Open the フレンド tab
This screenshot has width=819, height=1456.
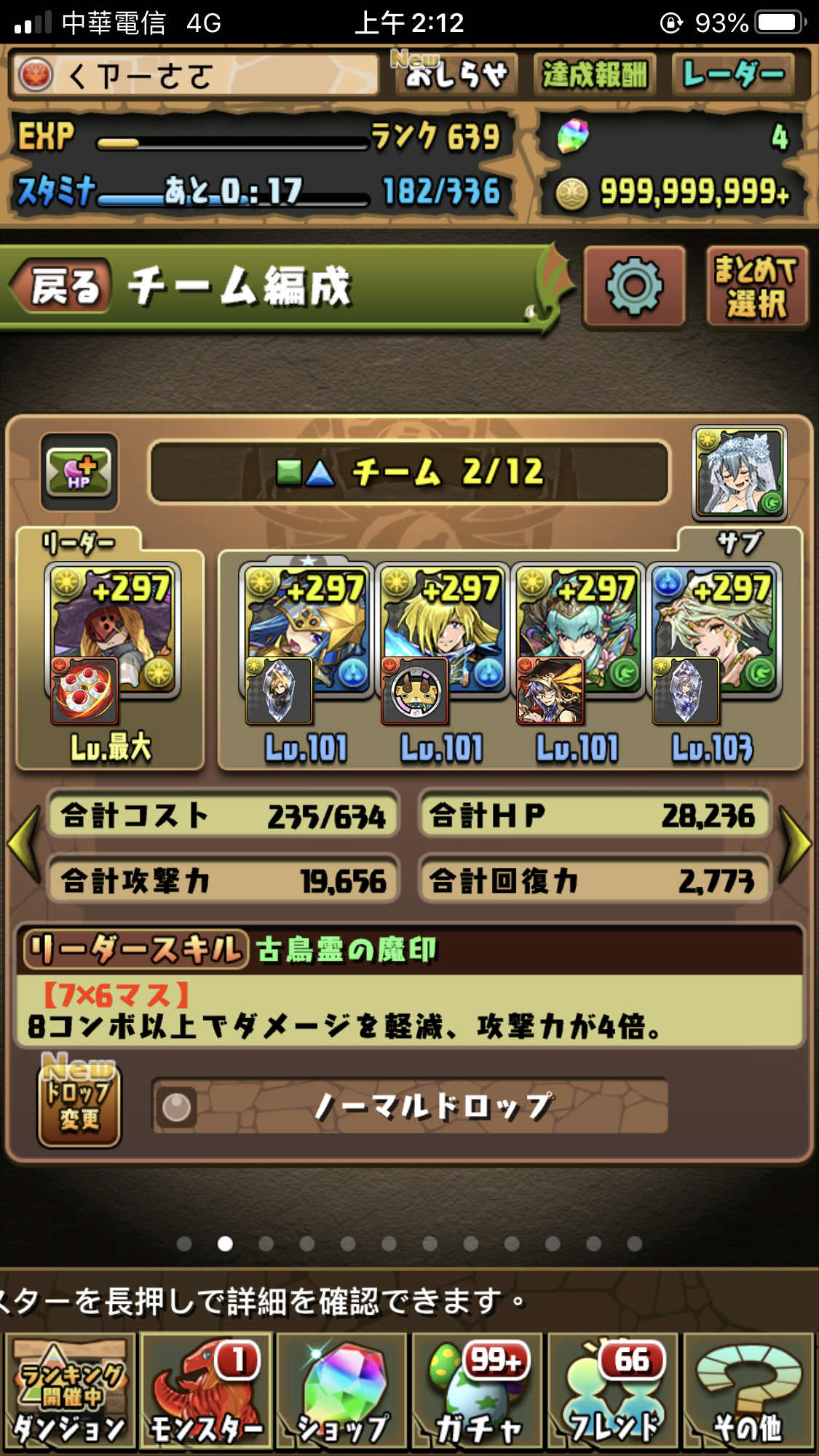613,1391
